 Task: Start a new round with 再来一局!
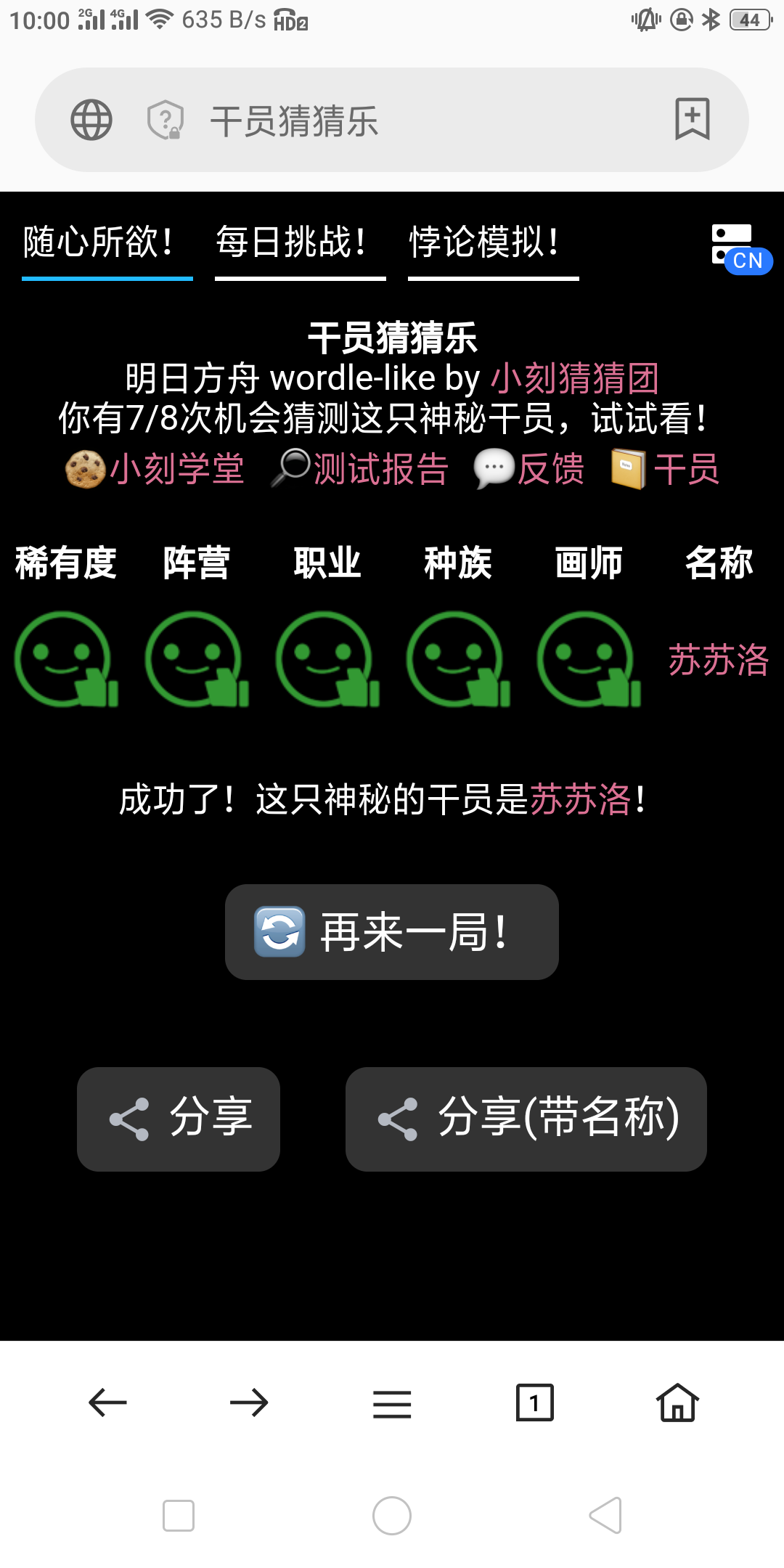391,932
